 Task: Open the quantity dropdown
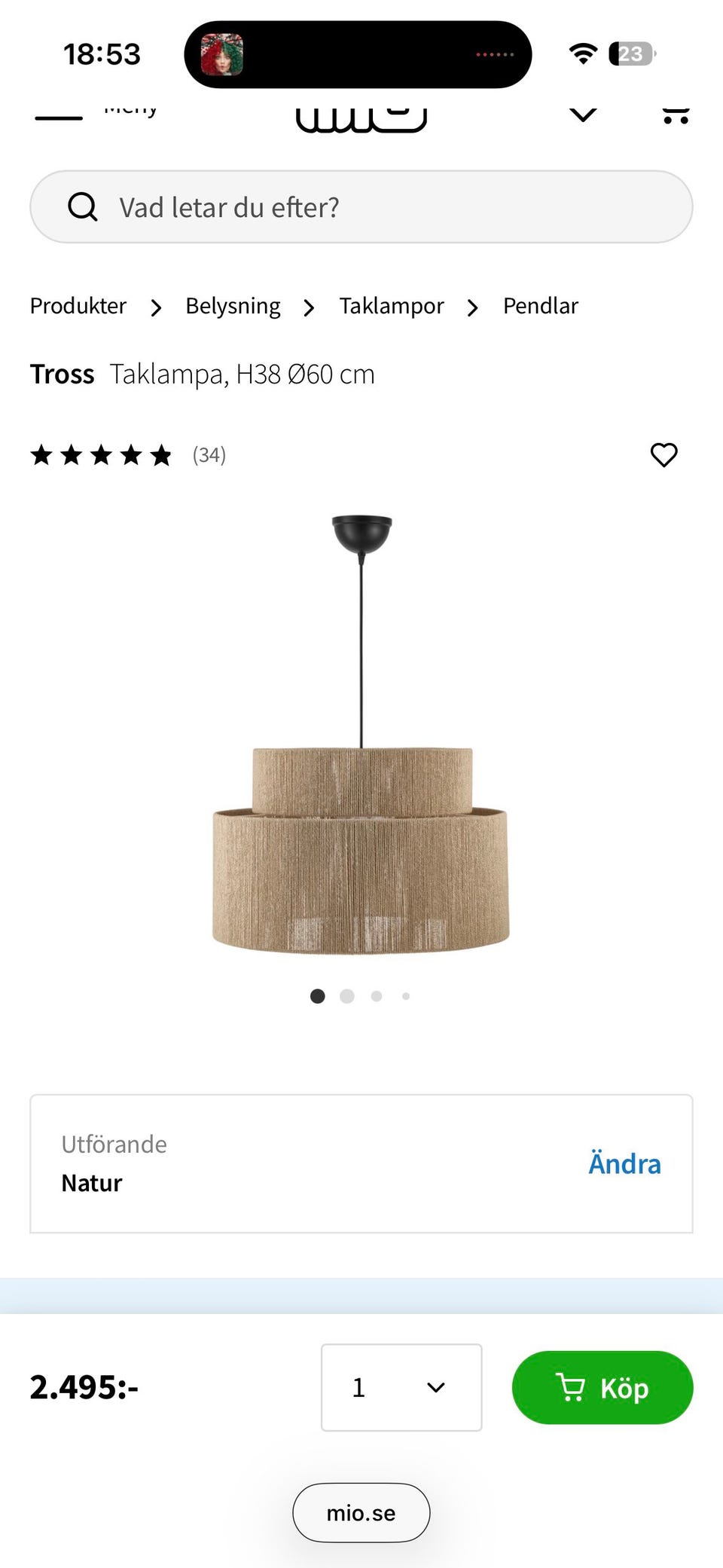coord(401,1387)
